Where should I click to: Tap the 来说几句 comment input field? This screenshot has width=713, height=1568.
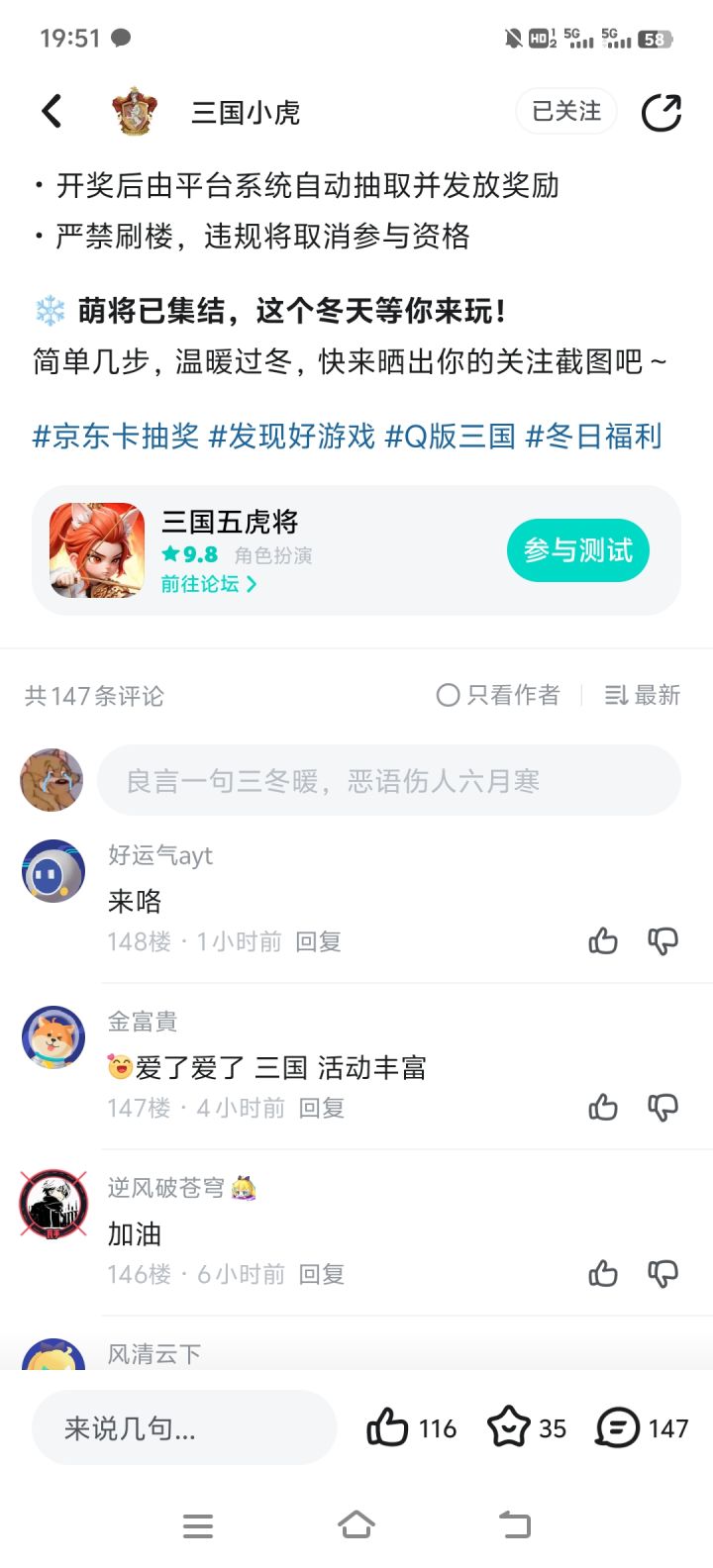[x=184, y=1426]
